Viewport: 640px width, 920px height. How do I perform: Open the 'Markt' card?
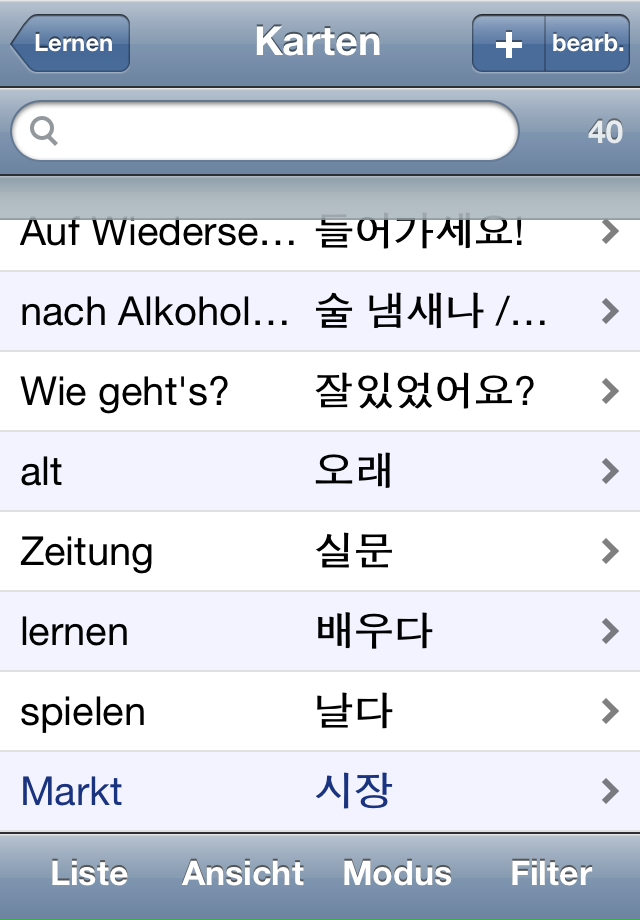pos(320,792)
